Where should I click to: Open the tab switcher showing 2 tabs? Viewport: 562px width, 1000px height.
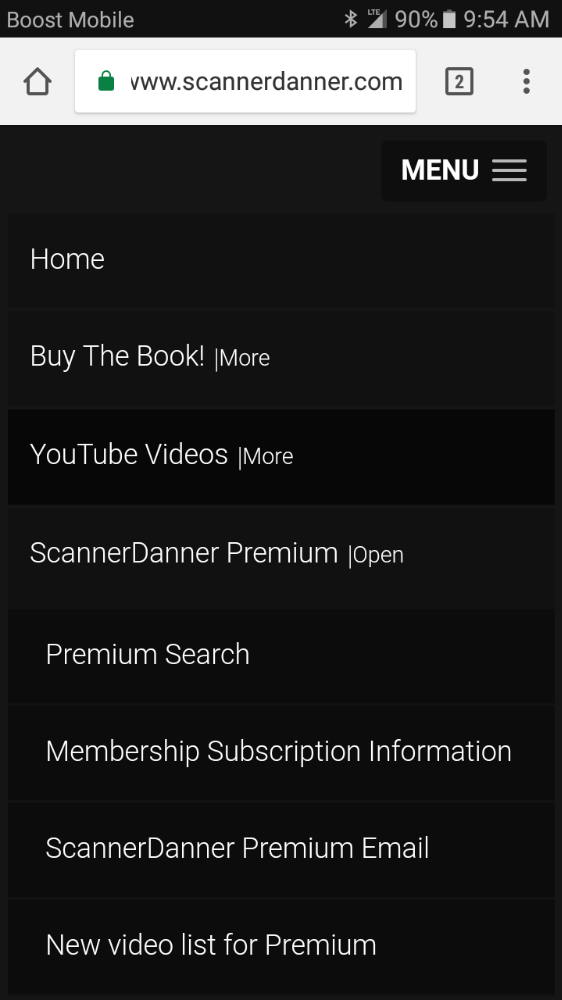click(459, 82)
